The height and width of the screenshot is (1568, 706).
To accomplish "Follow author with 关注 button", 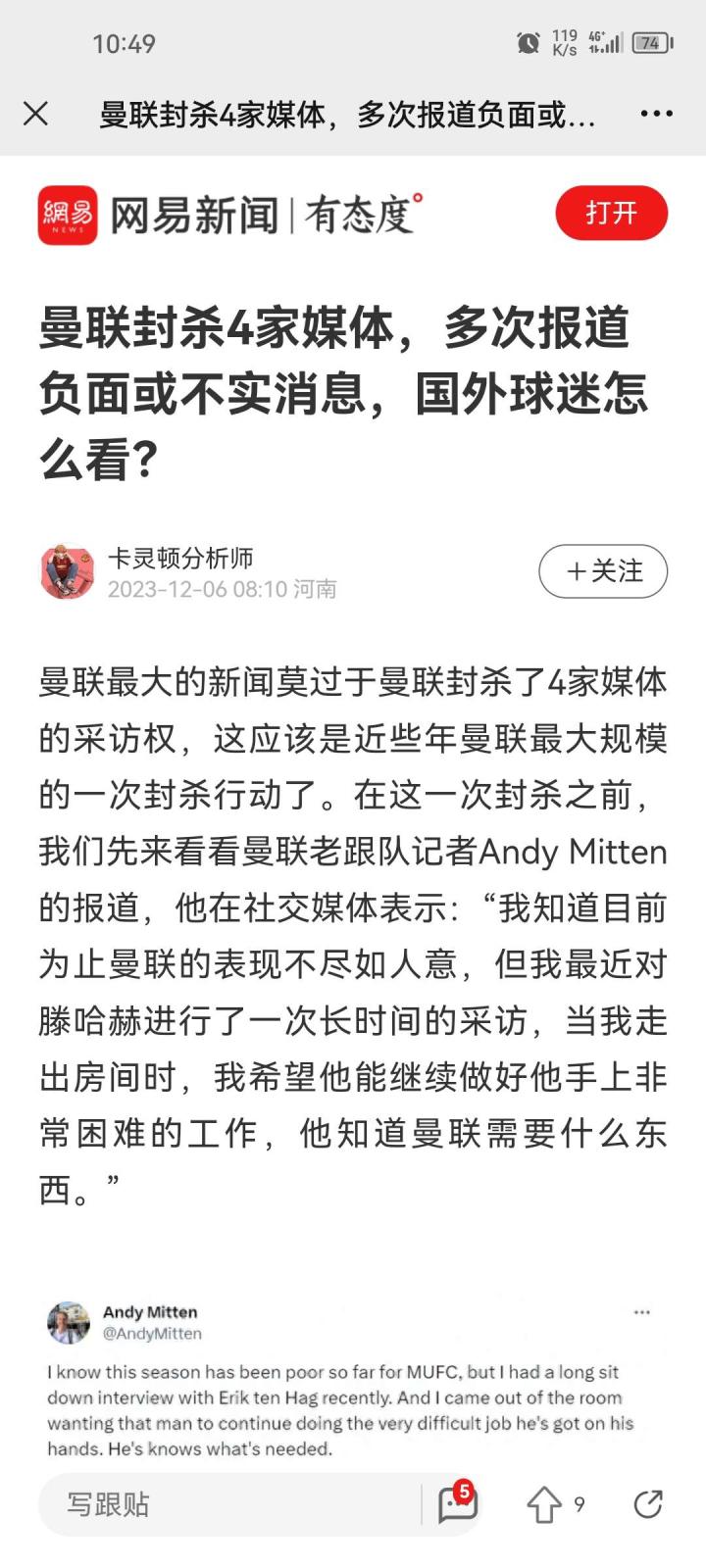I will [x=603, y=571].
